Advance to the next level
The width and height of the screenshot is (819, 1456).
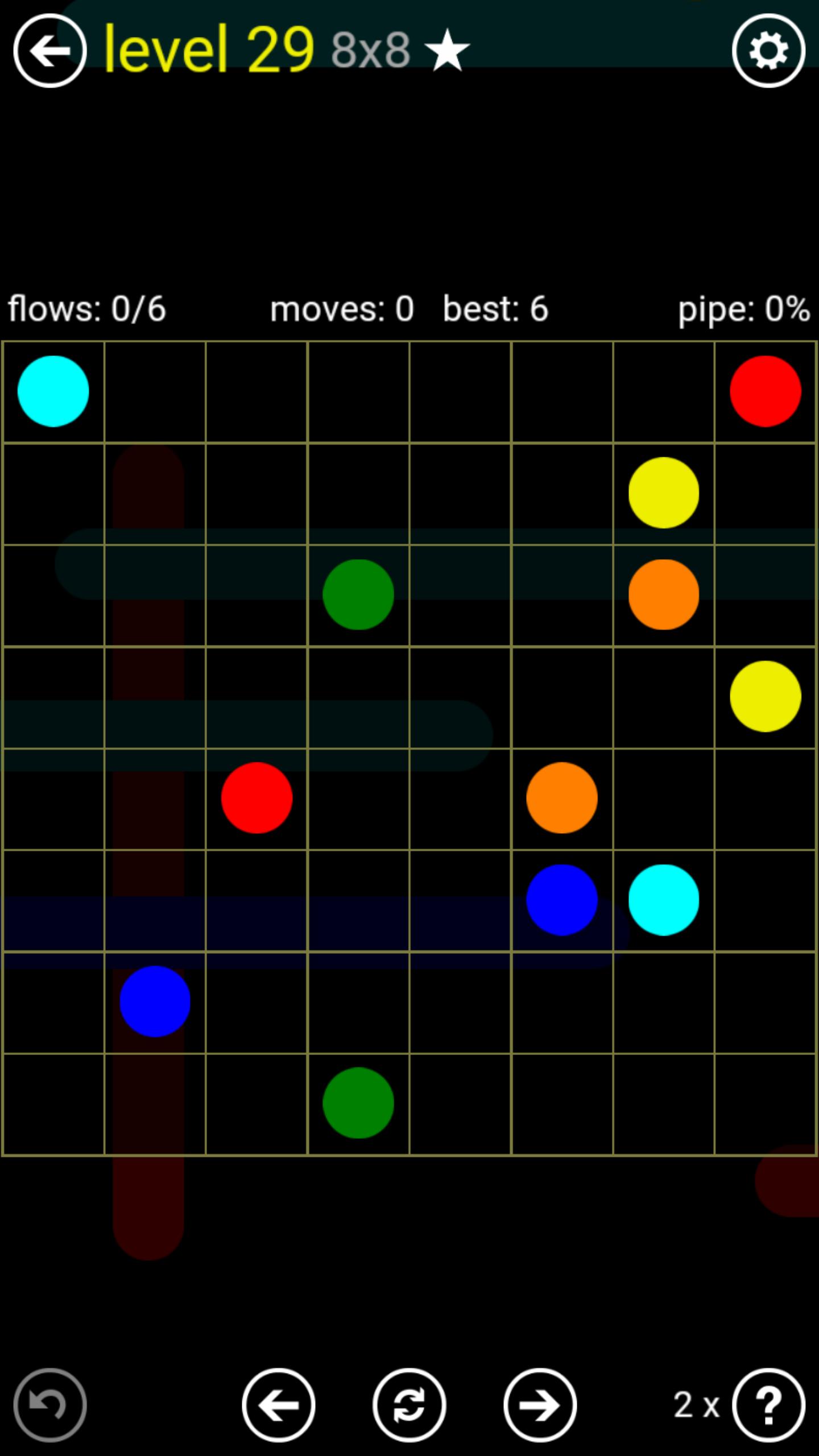540,1405
